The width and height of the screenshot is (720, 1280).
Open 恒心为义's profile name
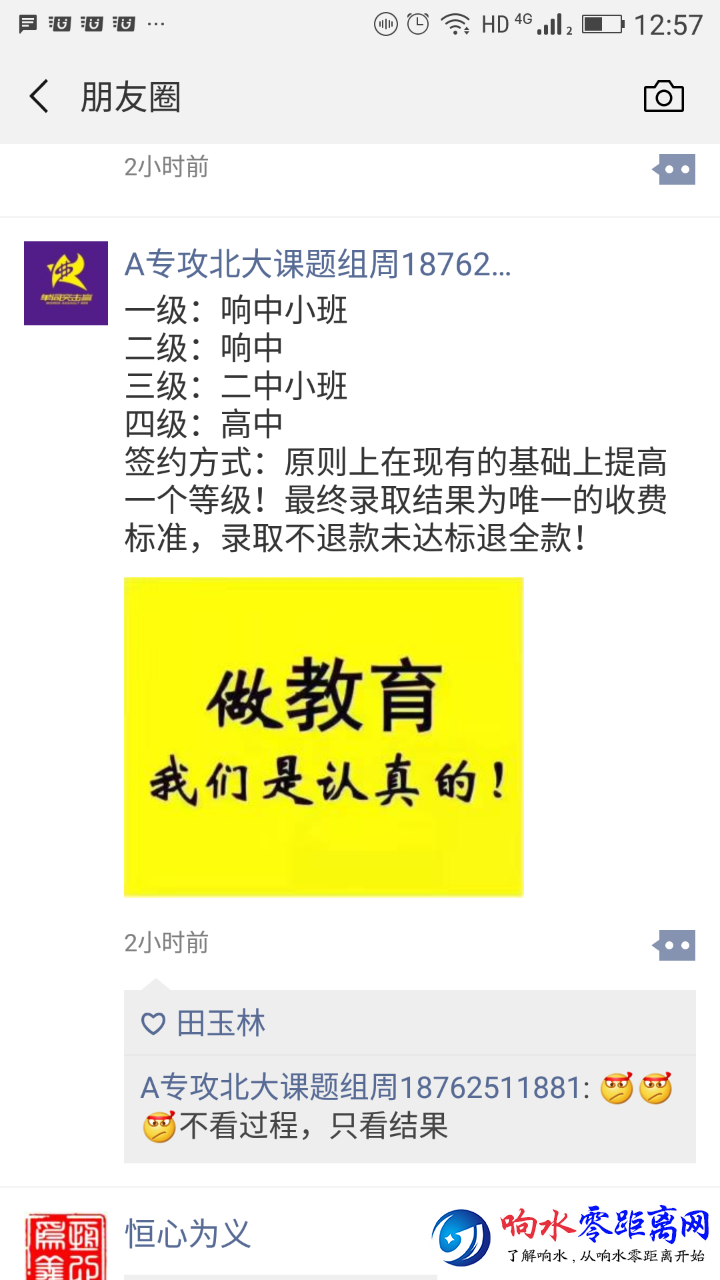click(187, 1233)
